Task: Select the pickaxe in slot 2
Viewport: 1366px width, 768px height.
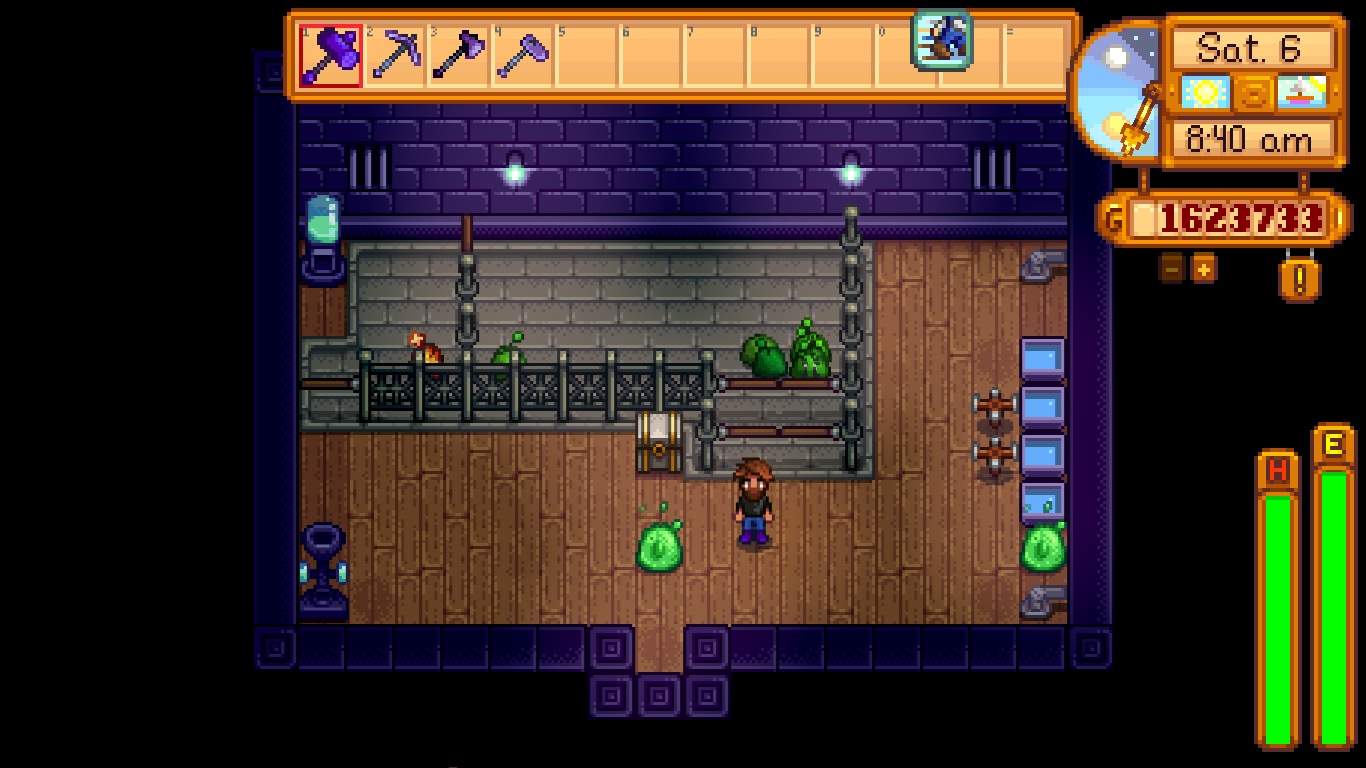Action: [x=394, y=55]
